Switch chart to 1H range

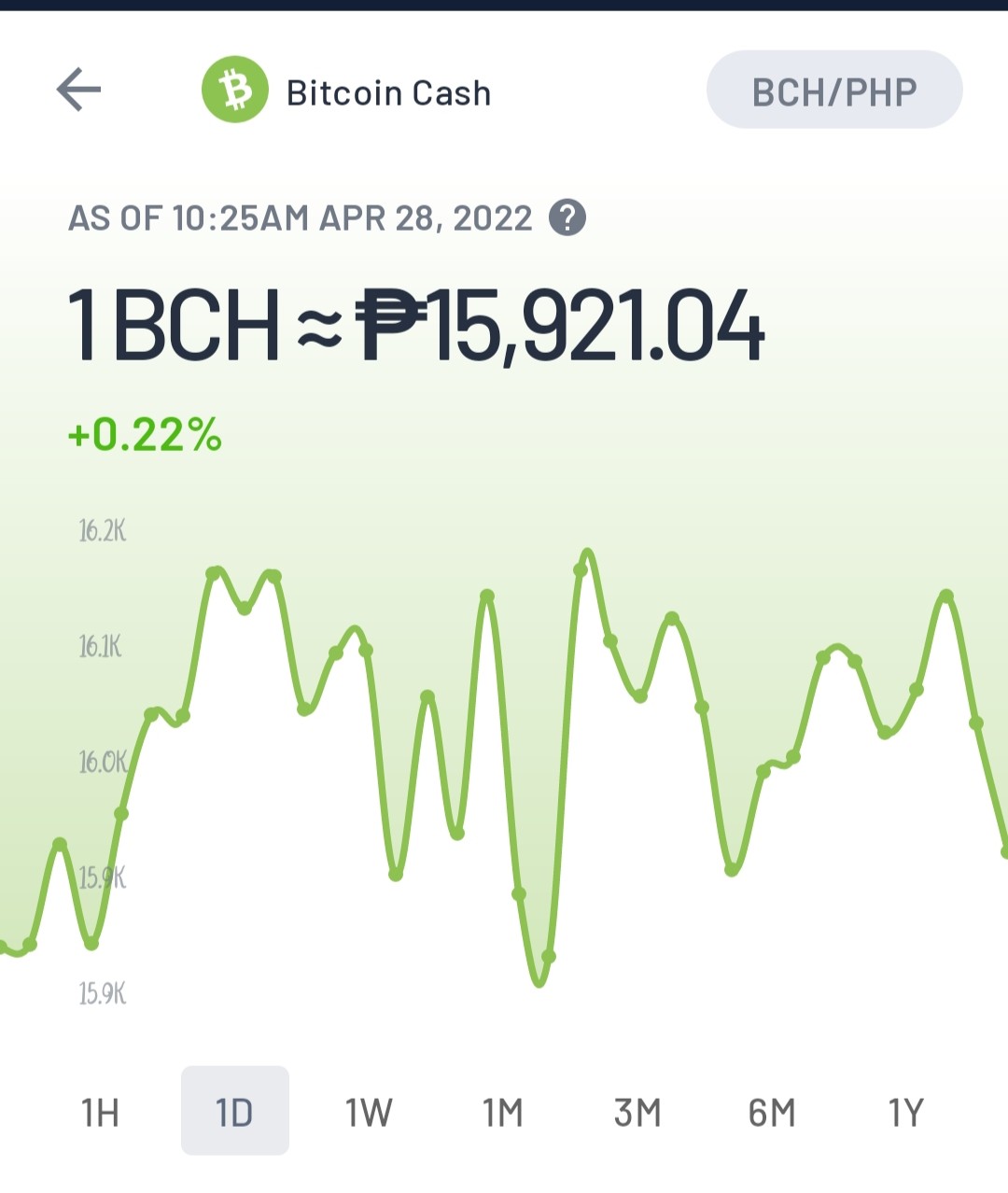[x=100, y=1112]
